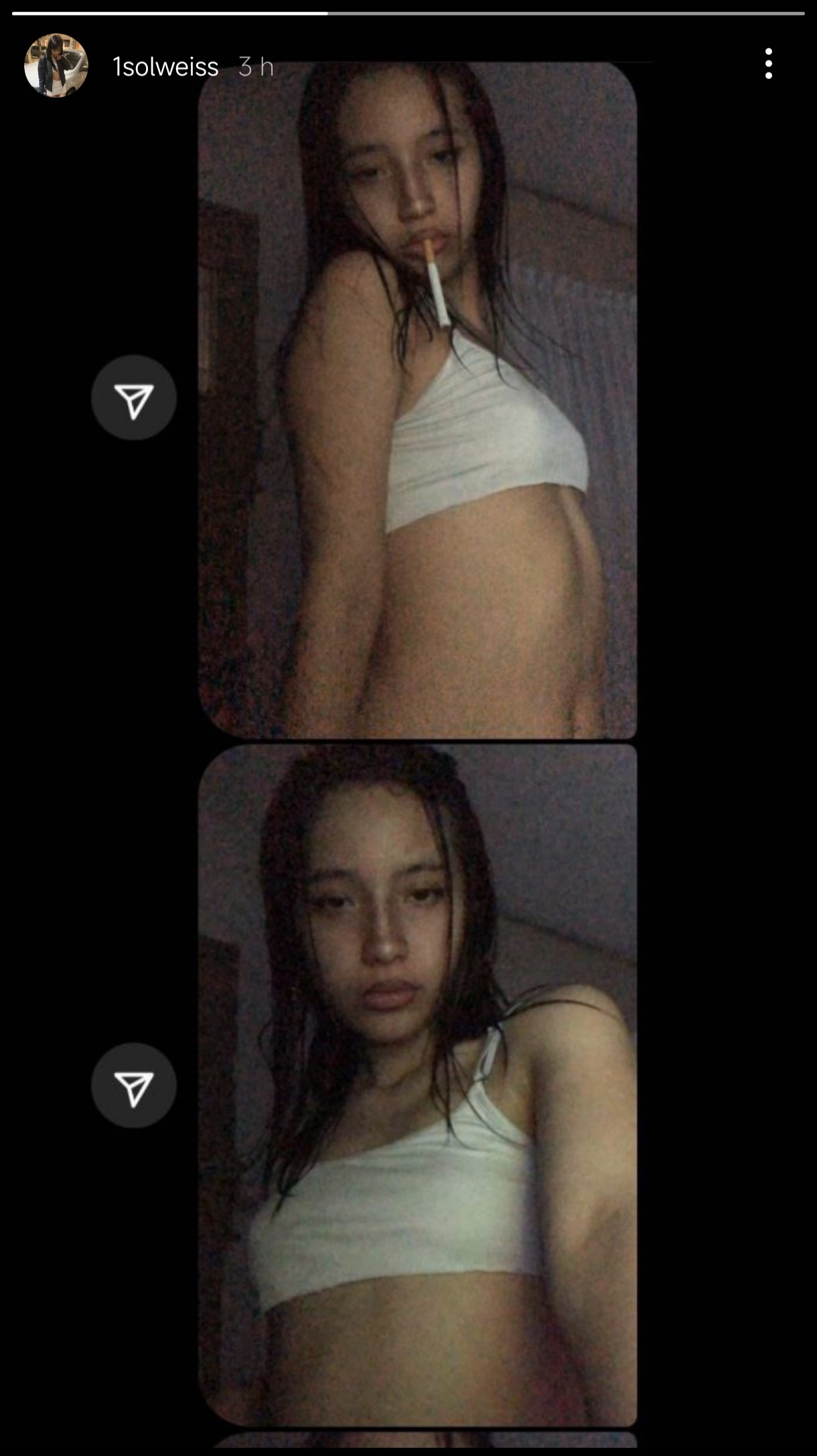Share the first photo with the send icon
Viewport: 817px width, 1456px height.
(x=134, y=398)
